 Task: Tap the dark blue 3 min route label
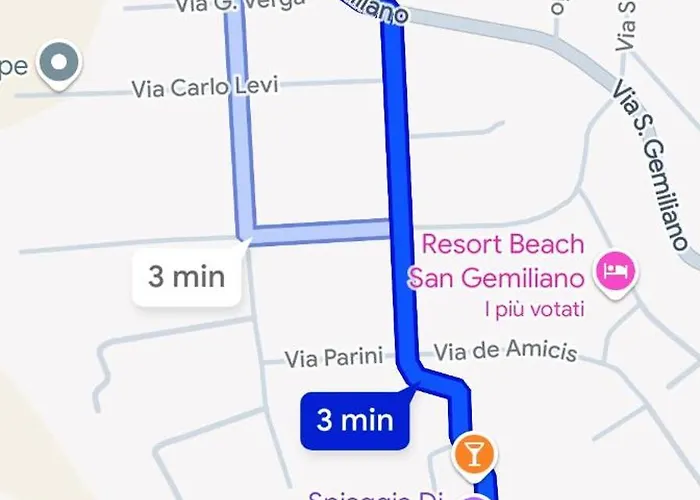[x=354, y=420]
